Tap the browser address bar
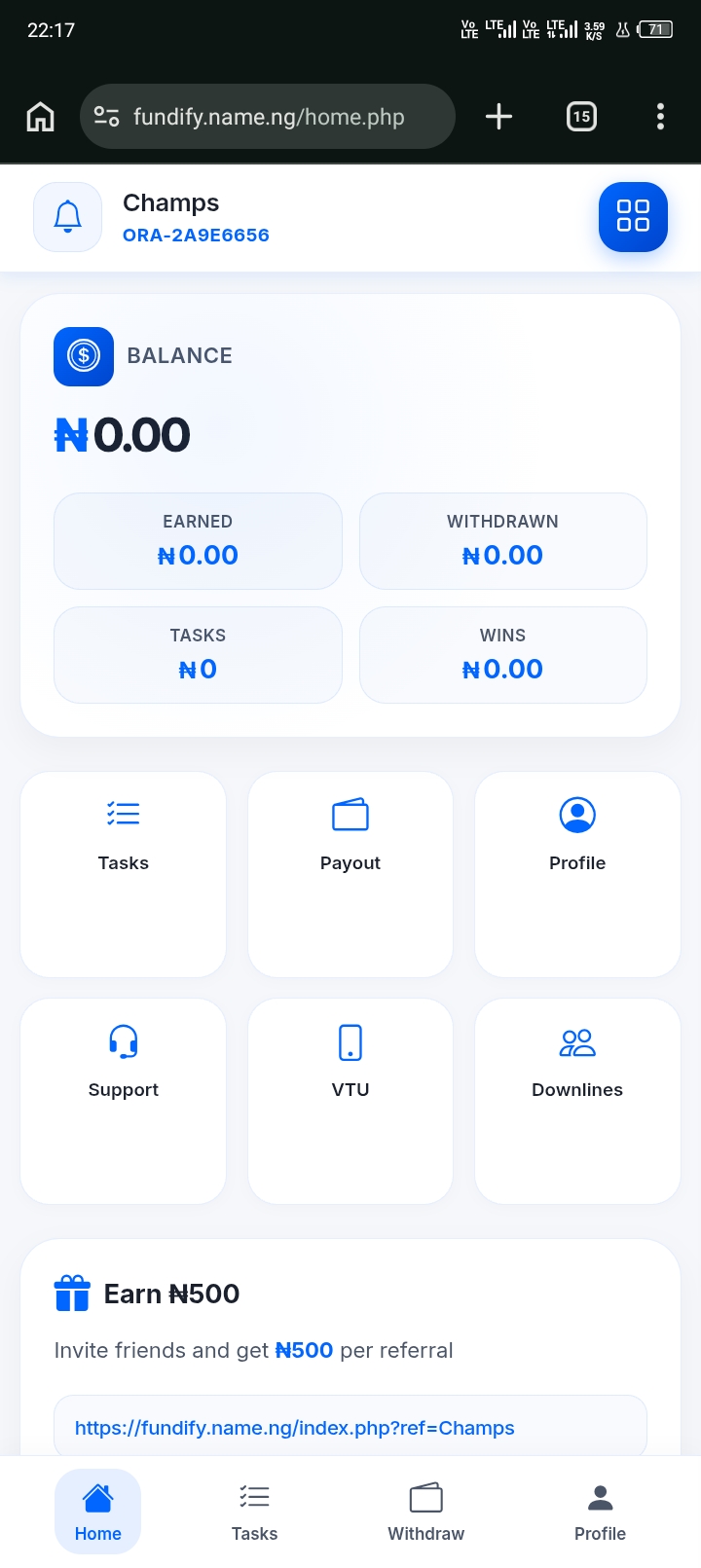Image resolution: width=701 pixels, height=1568 pixels. (x=268, y=117)
